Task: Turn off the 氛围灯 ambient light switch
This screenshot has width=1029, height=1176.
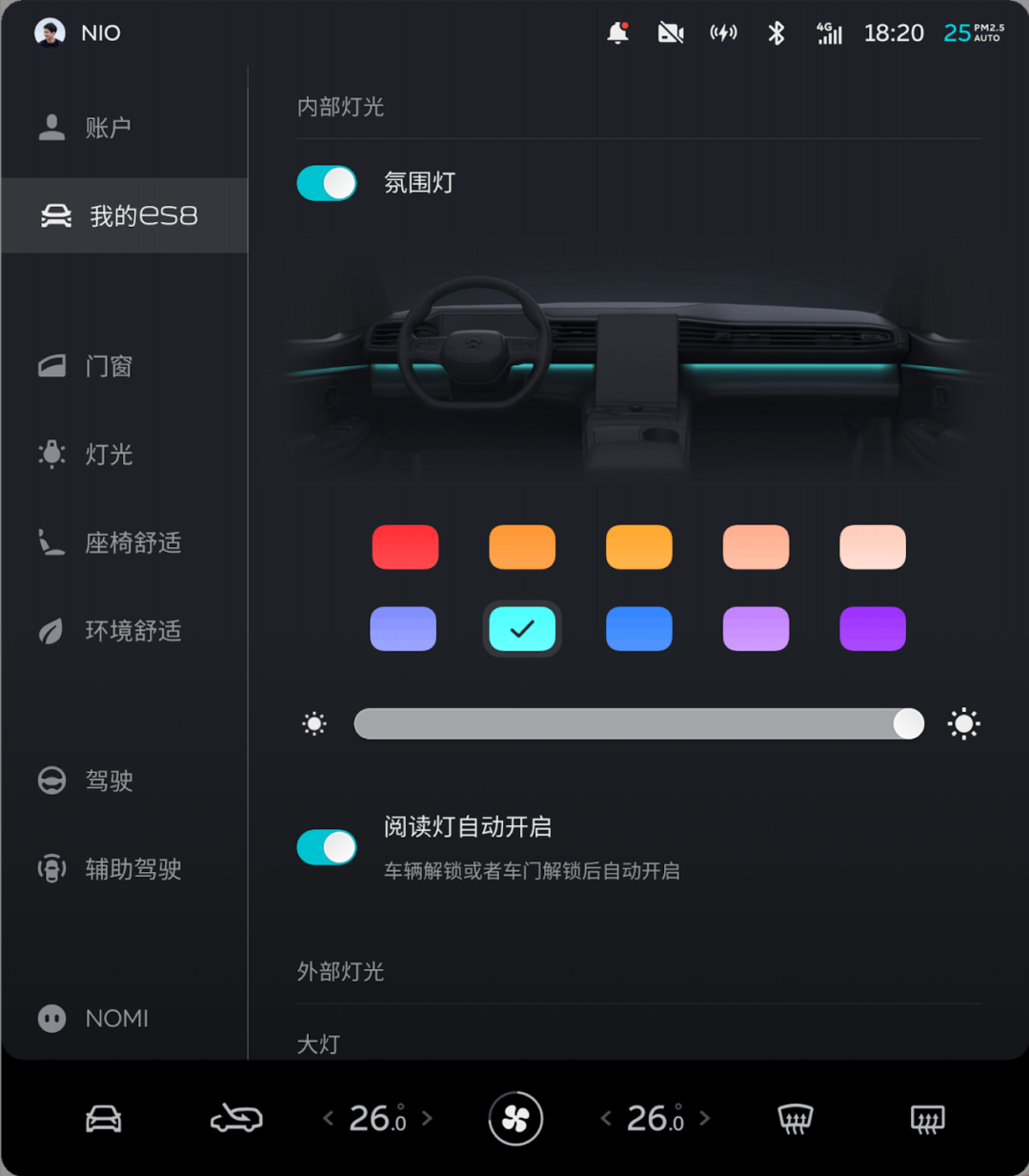Action: click(327, 183)
